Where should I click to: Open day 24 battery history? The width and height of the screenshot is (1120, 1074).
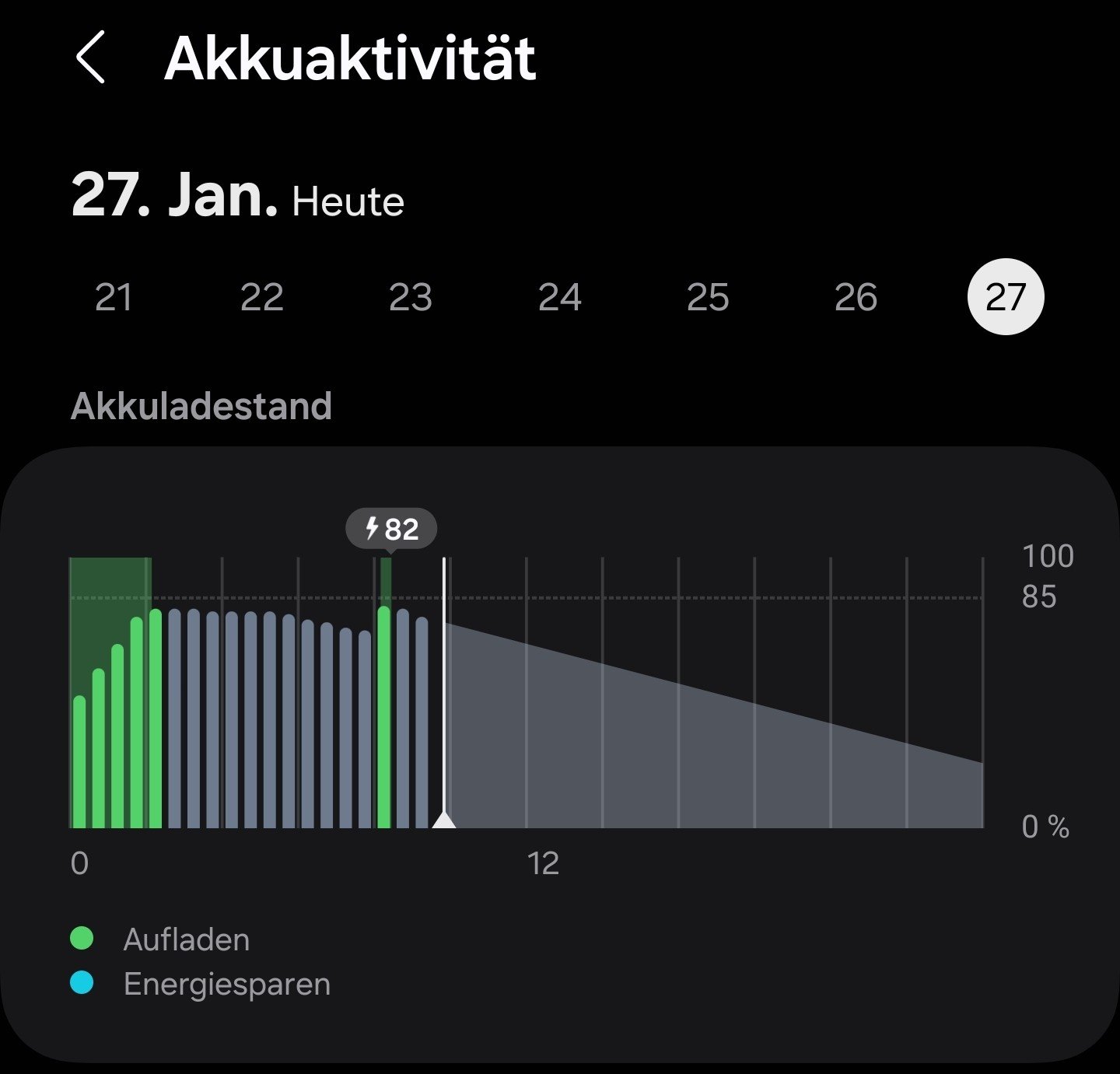559,297
